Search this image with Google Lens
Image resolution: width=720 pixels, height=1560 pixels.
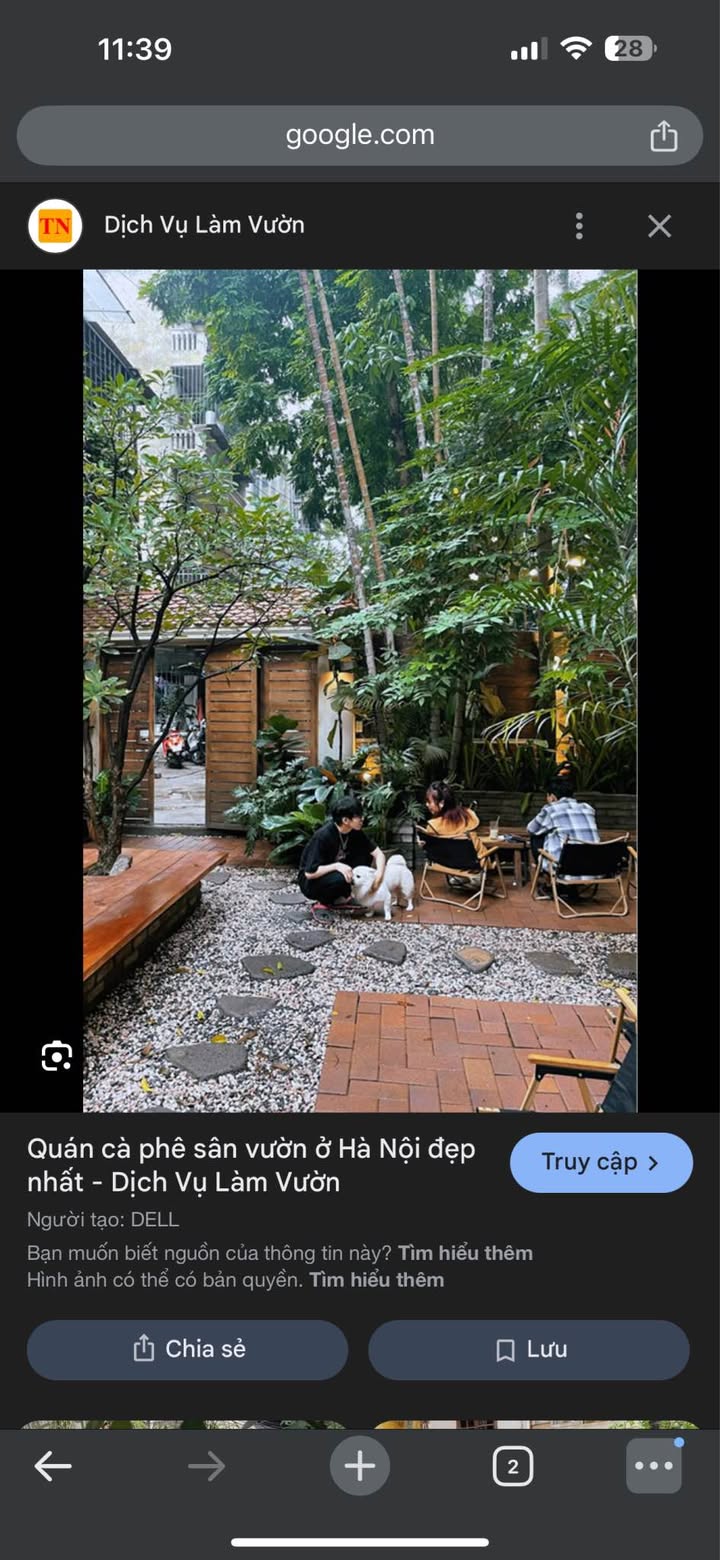pos(57,1056)
